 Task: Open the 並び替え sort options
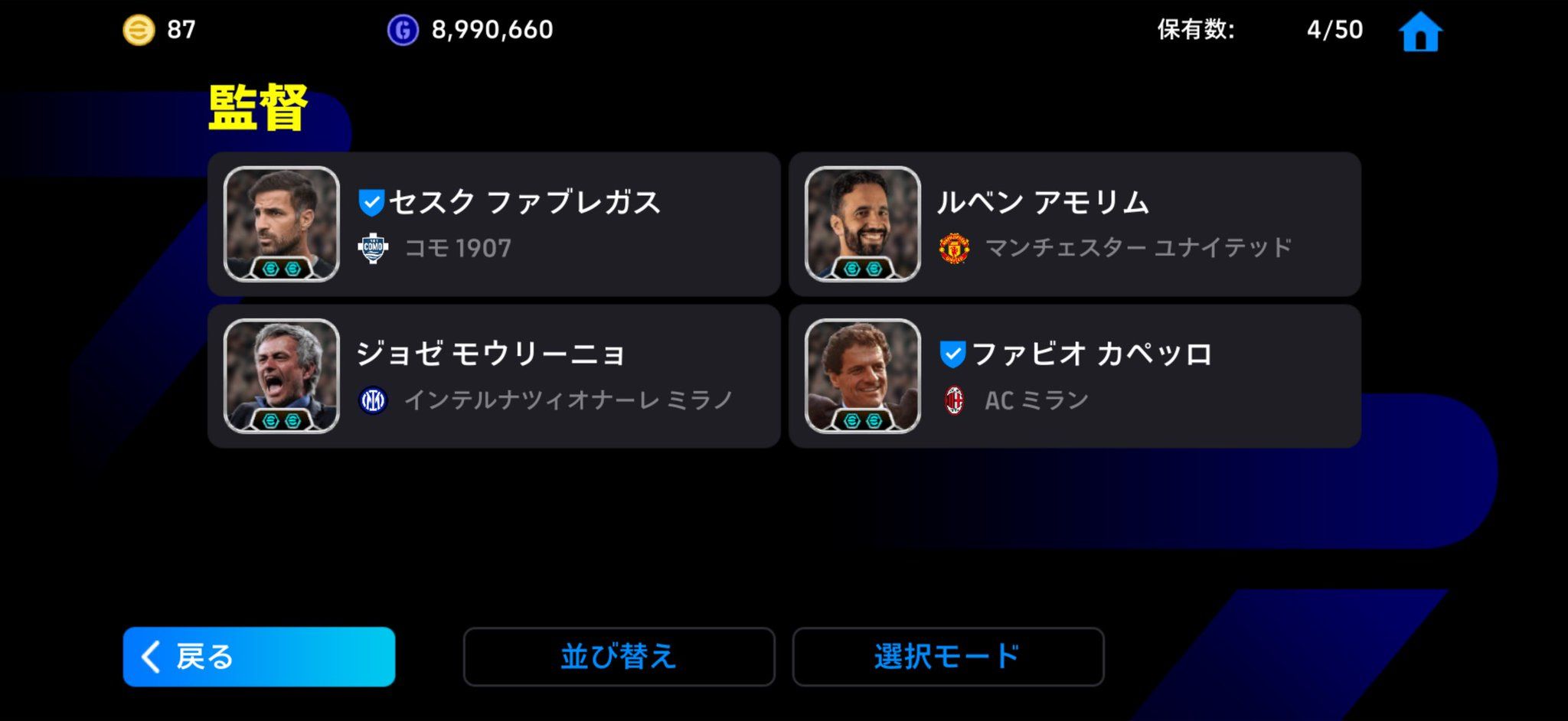click(x=619, y=657)
